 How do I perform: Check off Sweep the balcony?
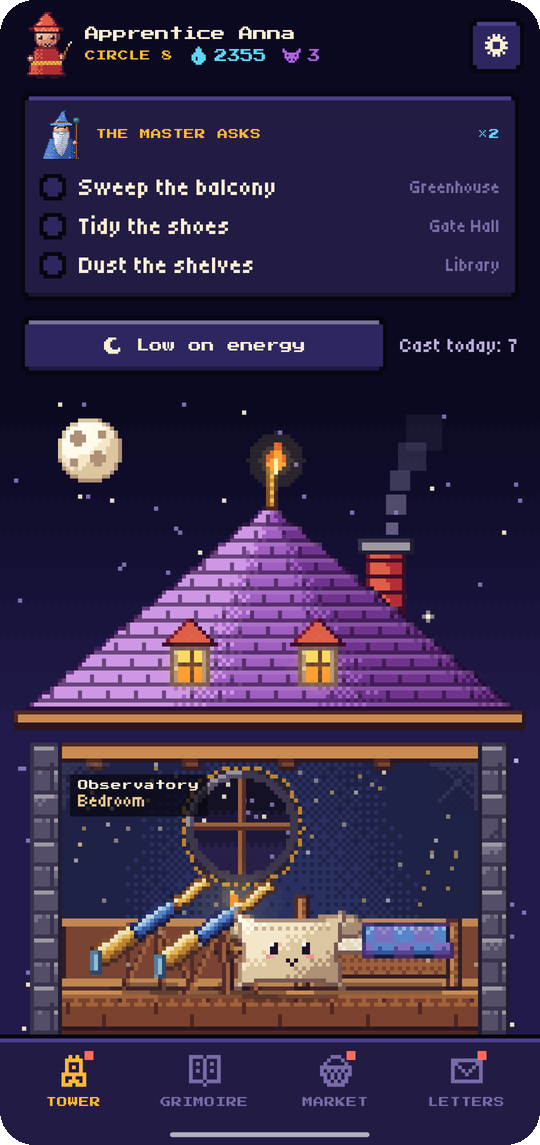[52, 187]
